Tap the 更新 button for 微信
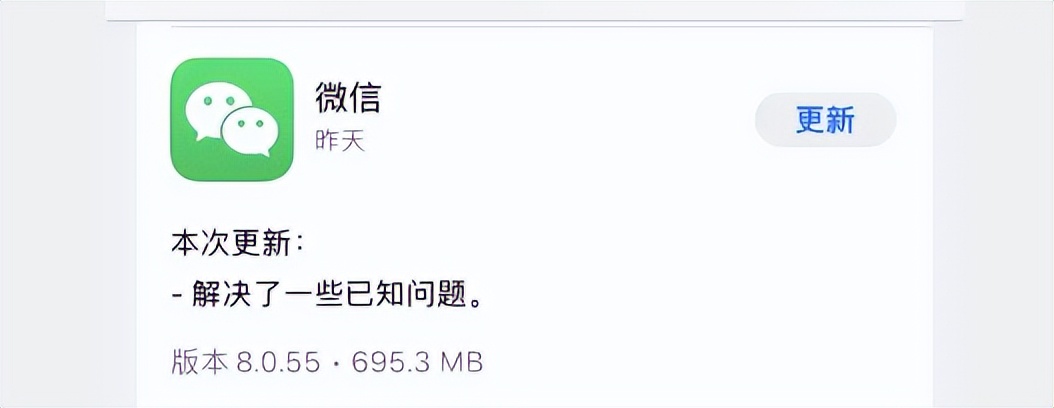The width and height of the screenshot is (1054, 408). (x=825, y=120)
